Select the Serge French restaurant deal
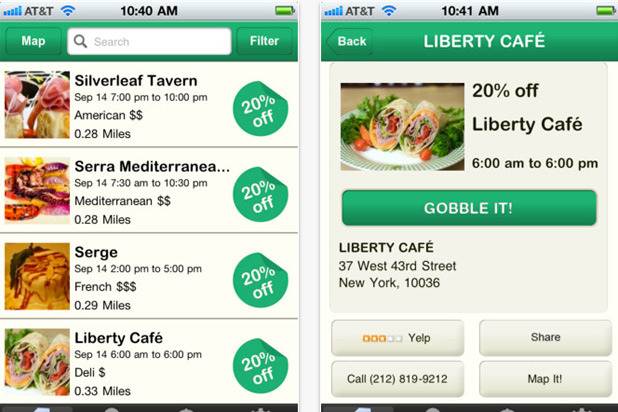Image resolution: width=618 pixels, height=412 pixels. [x=150, y=278]
